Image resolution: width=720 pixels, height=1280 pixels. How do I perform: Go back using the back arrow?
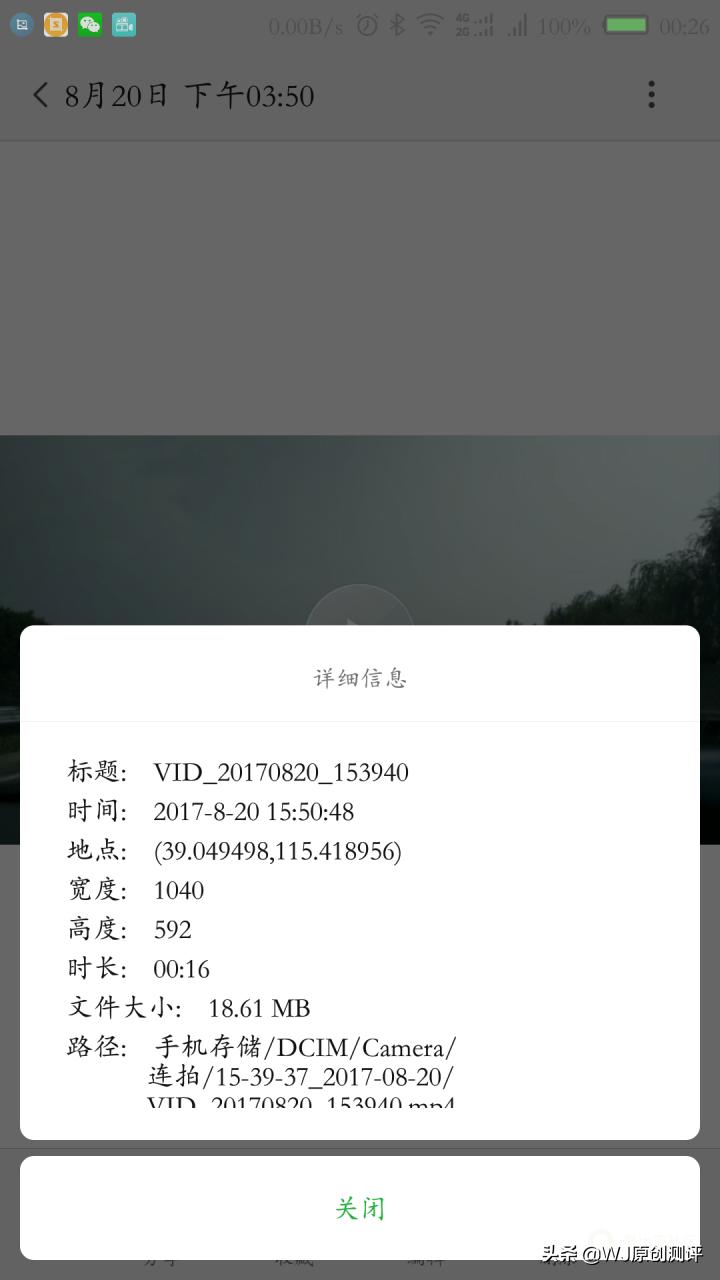click(x=40, y=94)
